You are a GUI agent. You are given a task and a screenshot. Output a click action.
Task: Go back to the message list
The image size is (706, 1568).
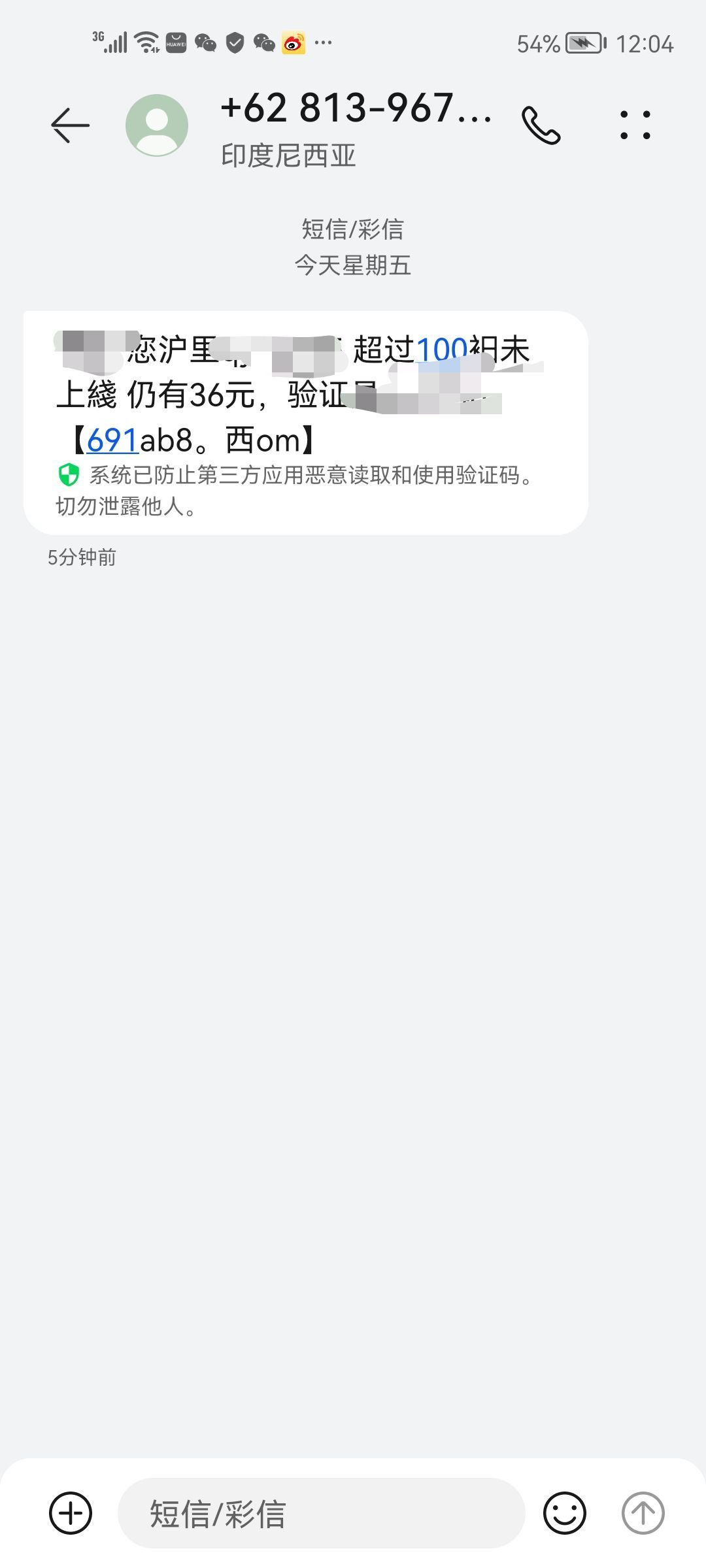(70, 125)
